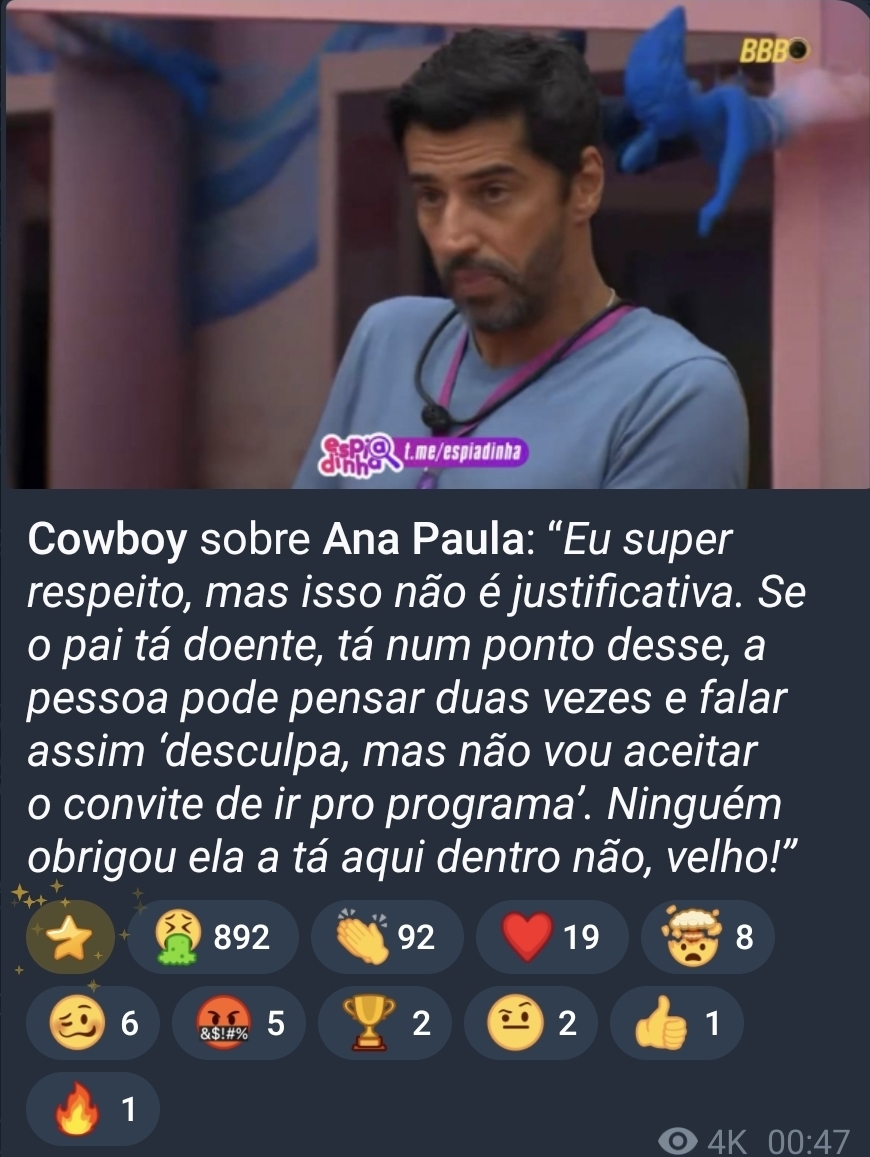The image size is (870, 1157).
Task: React with the woozy face emoji (6)
Action: 92,1023
